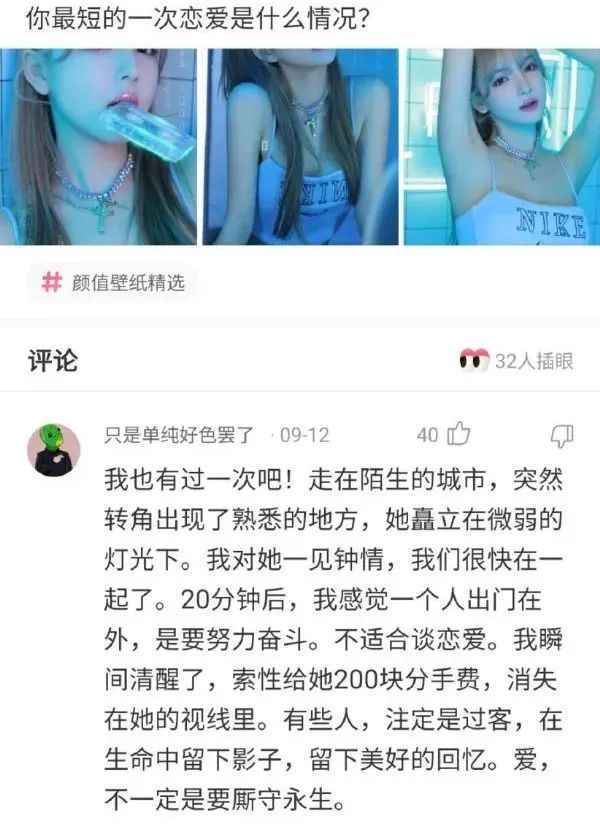Like the comment by 只是单纯好色罢了

pos(458,435)
